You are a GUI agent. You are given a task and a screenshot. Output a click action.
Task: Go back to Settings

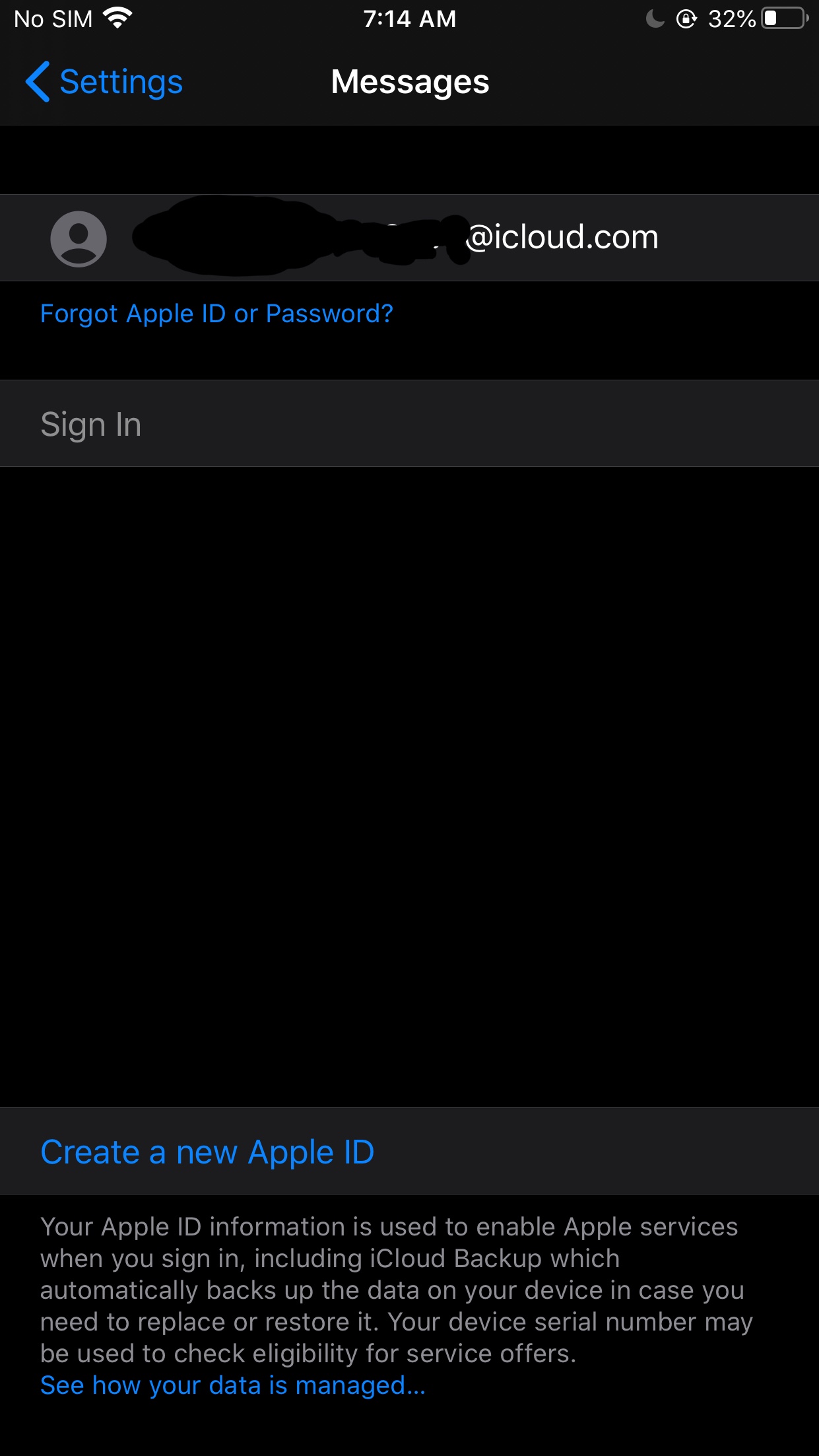(x=104, y=82)
